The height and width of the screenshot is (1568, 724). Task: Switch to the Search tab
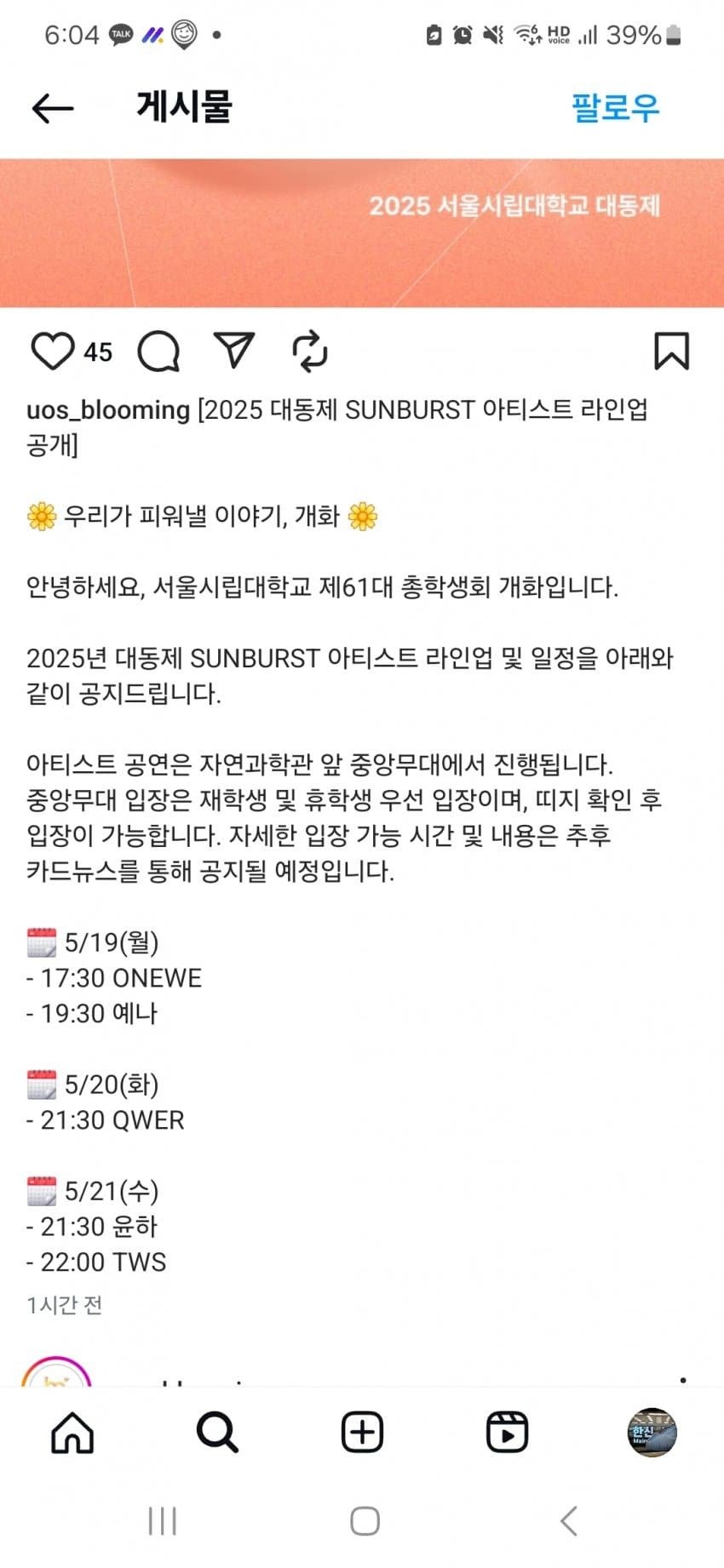pyautogui.click(x=217, y=1432)
